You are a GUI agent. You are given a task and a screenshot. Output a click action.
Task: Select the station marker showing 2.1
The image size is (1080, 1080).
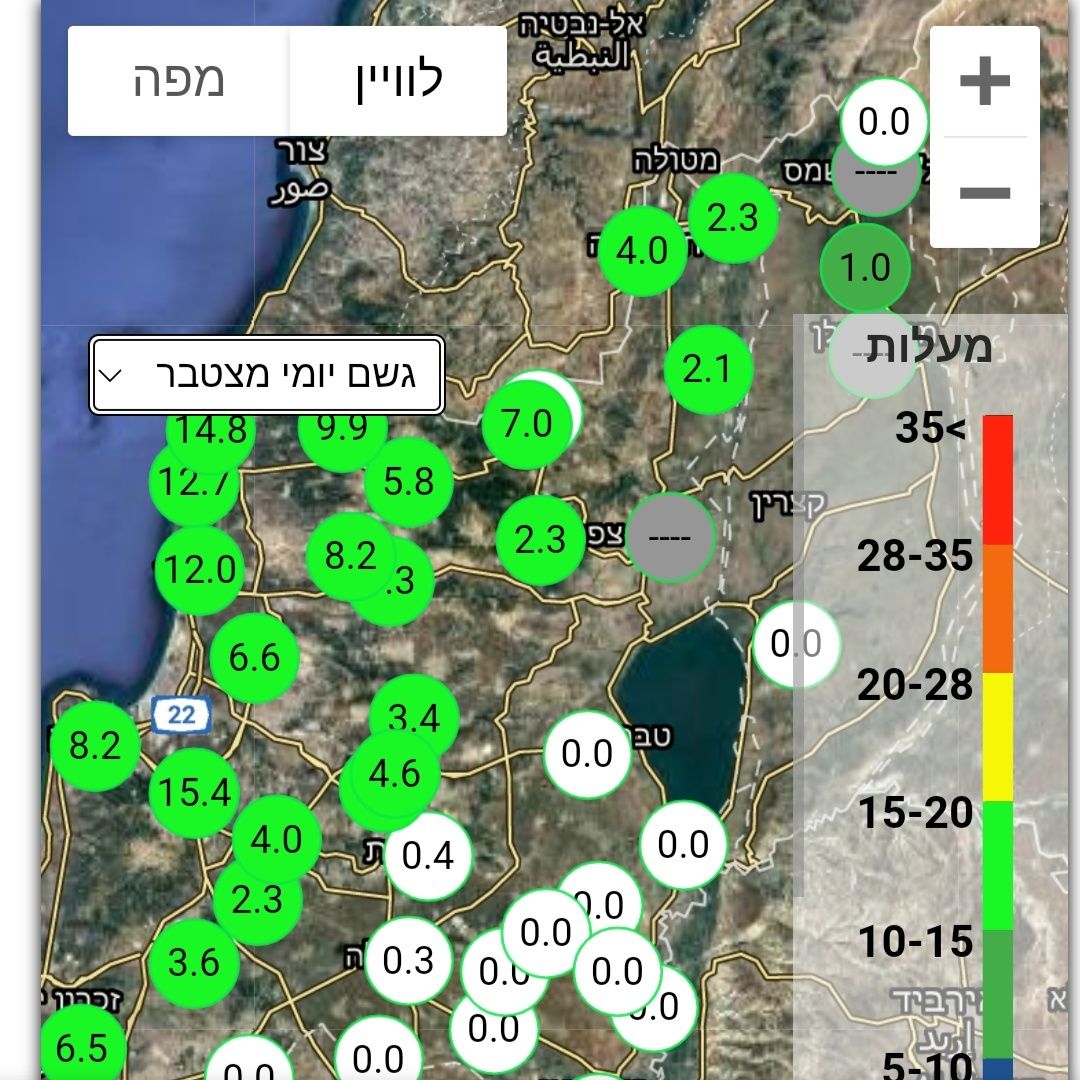[x=708, y=370]
